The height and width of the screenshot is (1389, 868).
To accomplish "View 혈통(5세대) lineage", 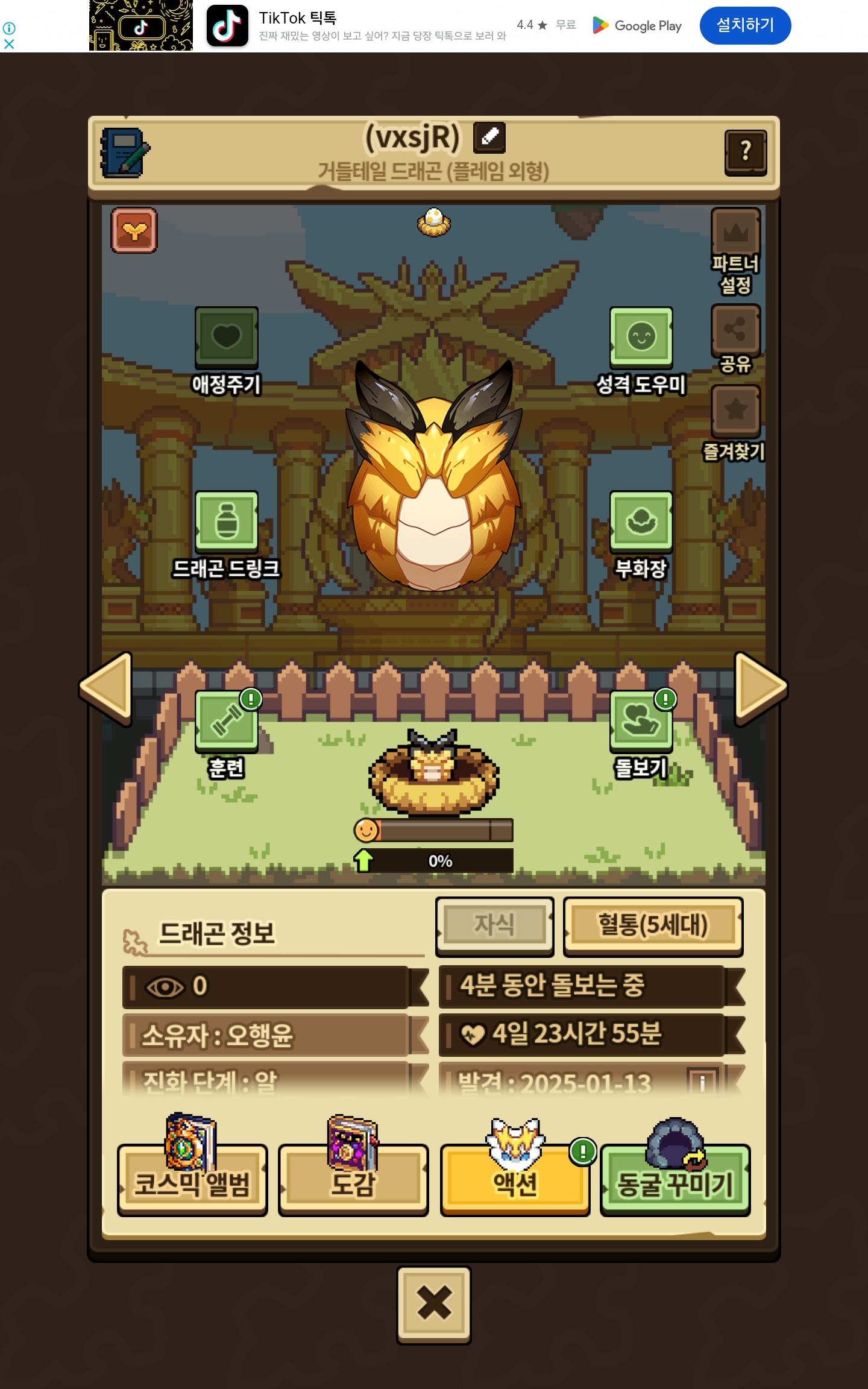I will pos(653,926).
